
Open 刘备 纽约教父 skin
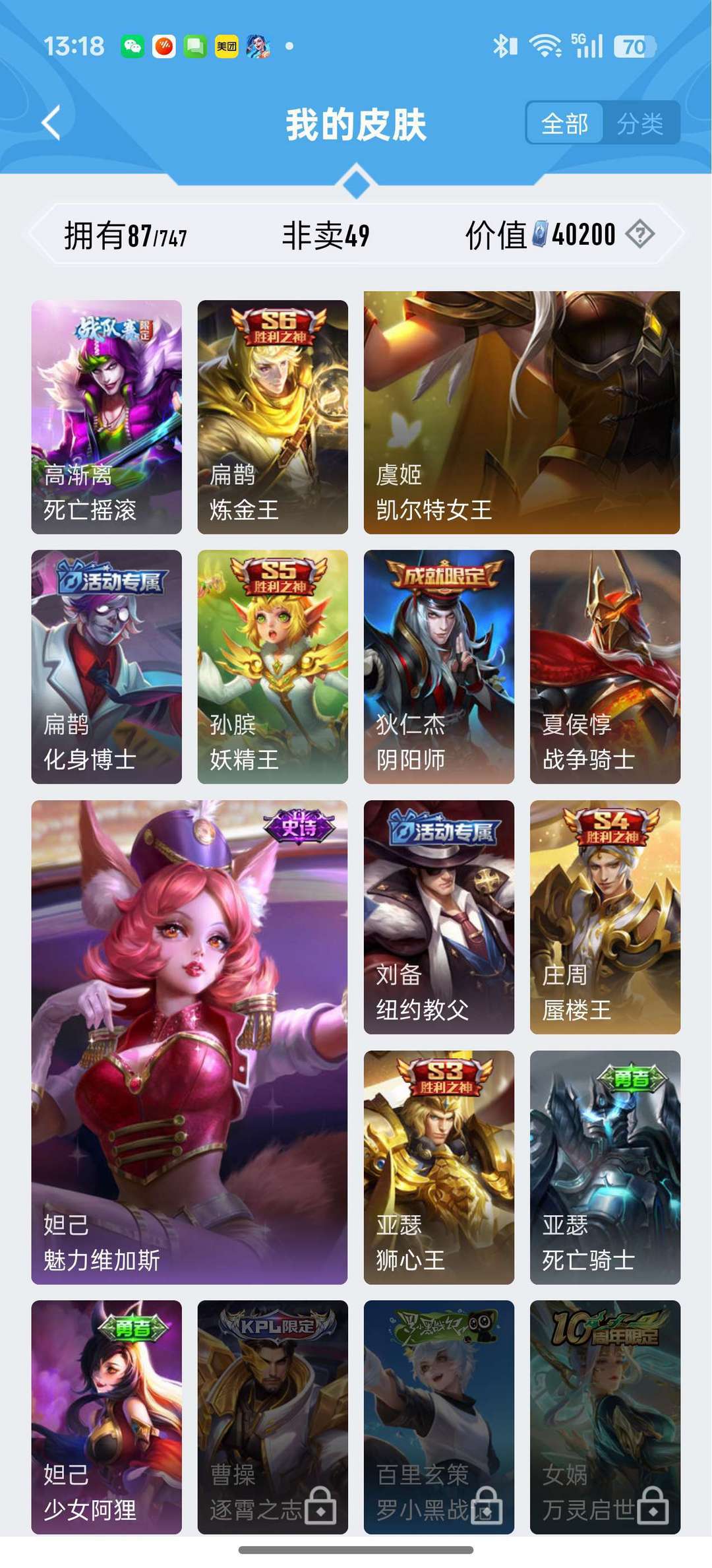[x=438, y=916]
